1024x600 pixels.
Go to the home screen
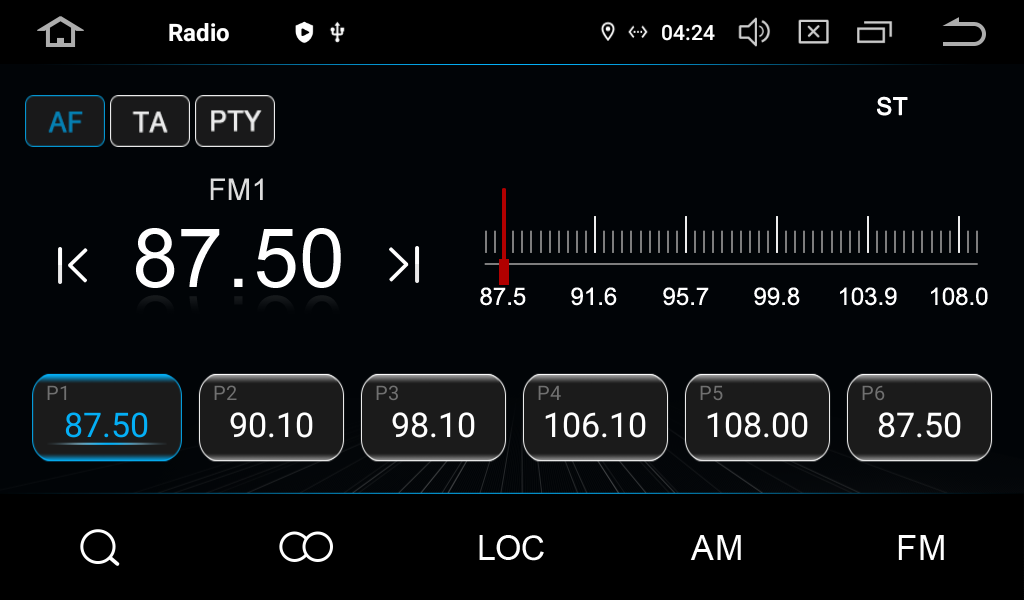coord(60,33)
